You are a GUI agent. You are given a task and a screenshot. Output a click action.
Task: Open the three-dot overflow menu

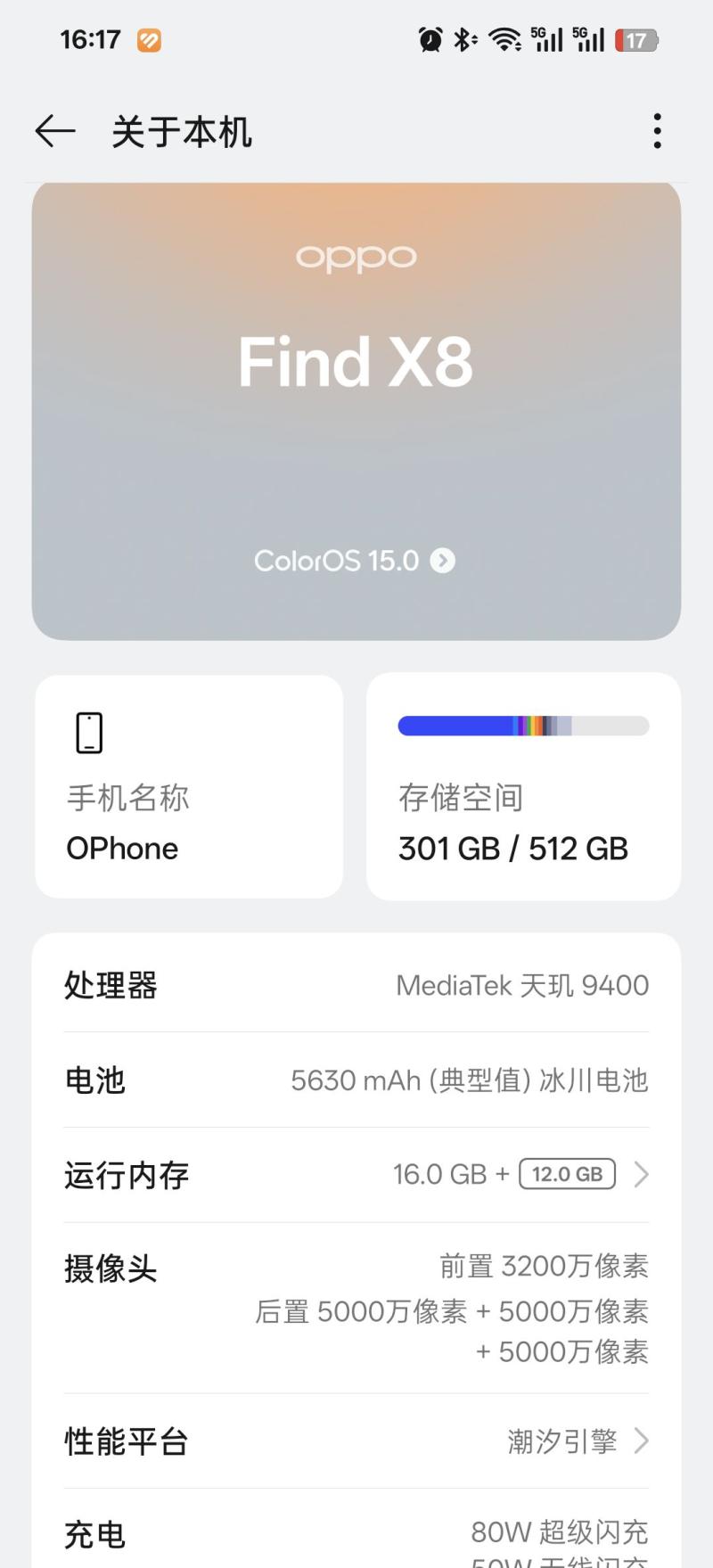pyautogui.click(x=657, y=132)
